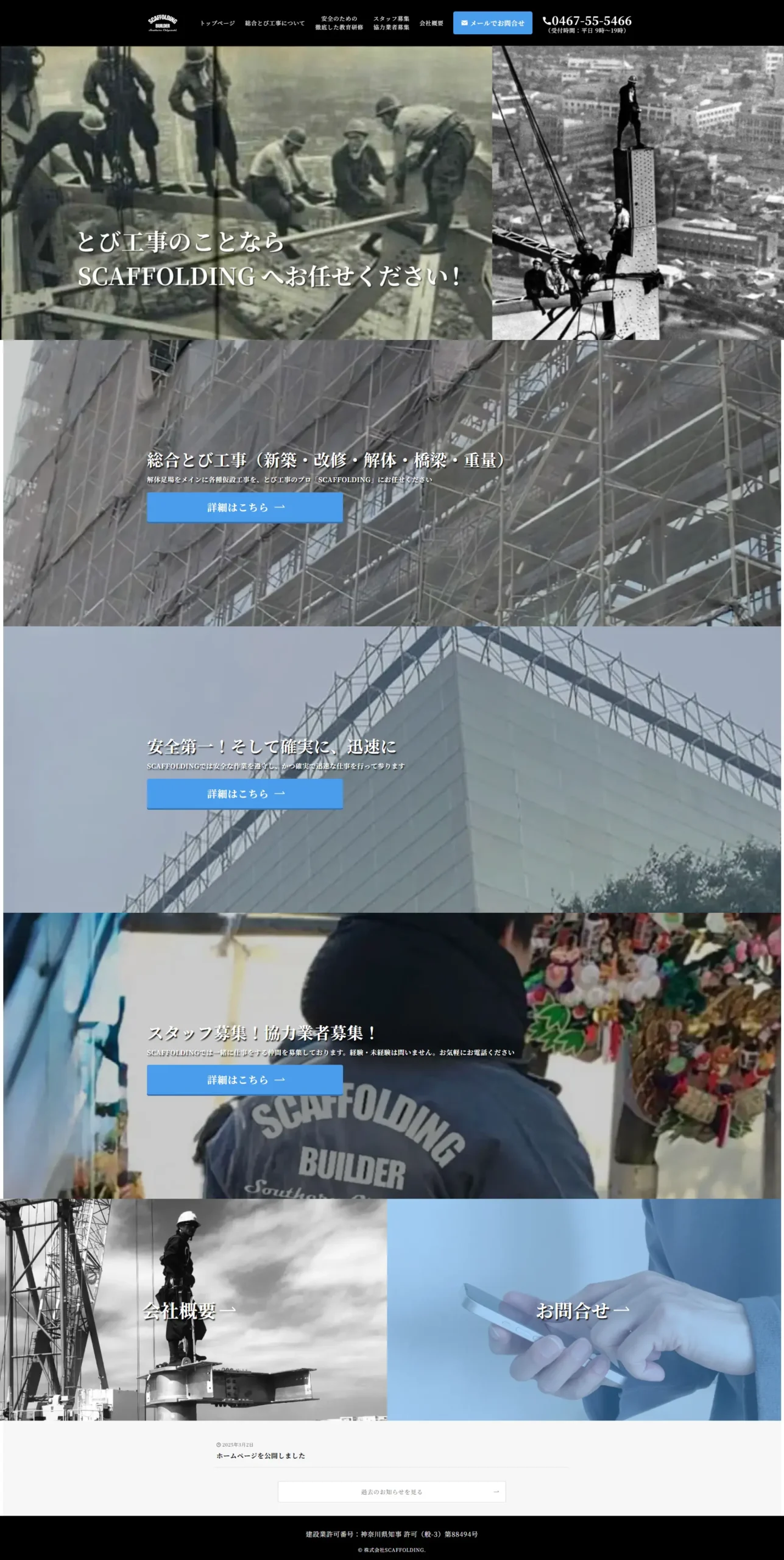
Task: Open 安全のための徹底した教育研修 page
Action: (339, 23)
